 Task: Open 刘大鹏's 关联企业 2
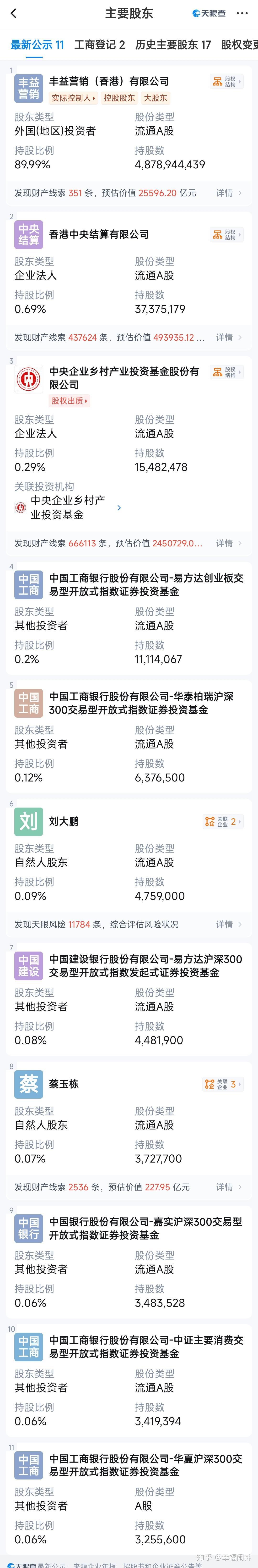[x=223, y=821]
